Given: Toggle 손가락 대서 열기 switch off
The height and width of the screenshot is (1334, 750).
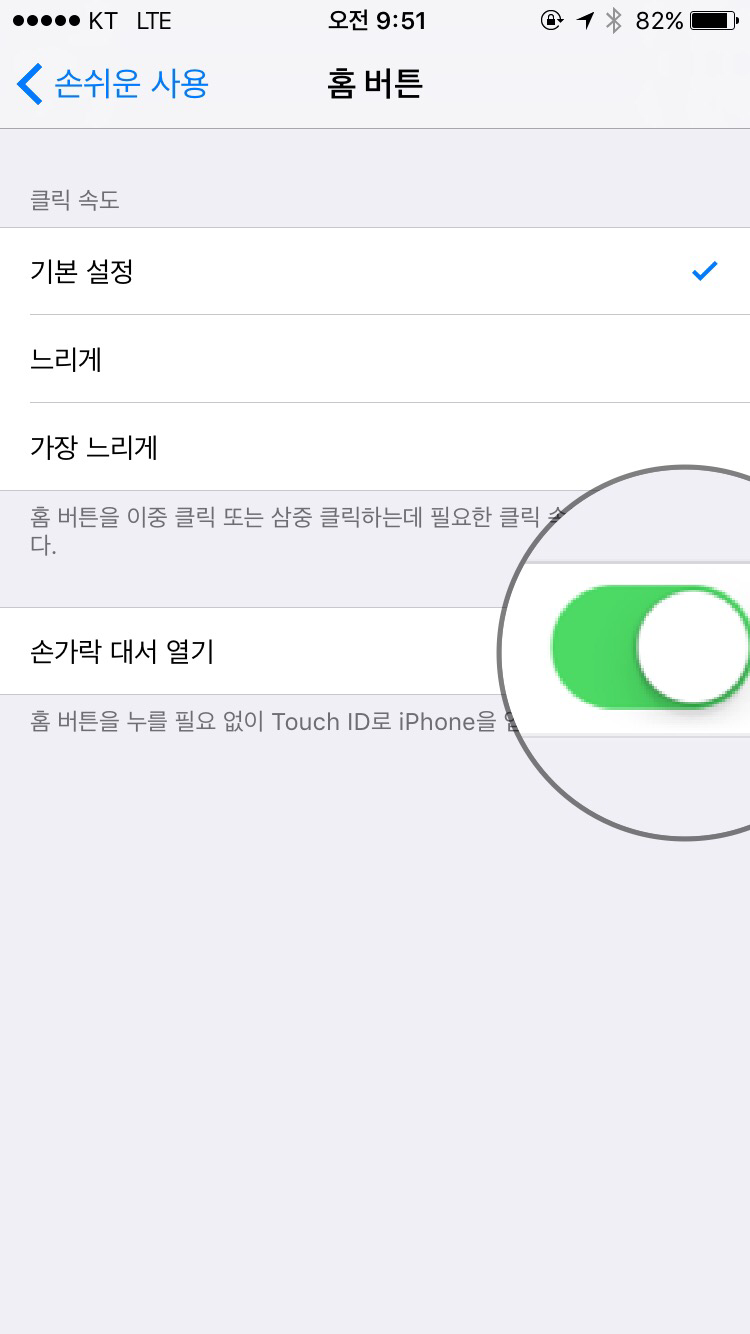Looking at the screenshot, I should click(x=650, y=648).
